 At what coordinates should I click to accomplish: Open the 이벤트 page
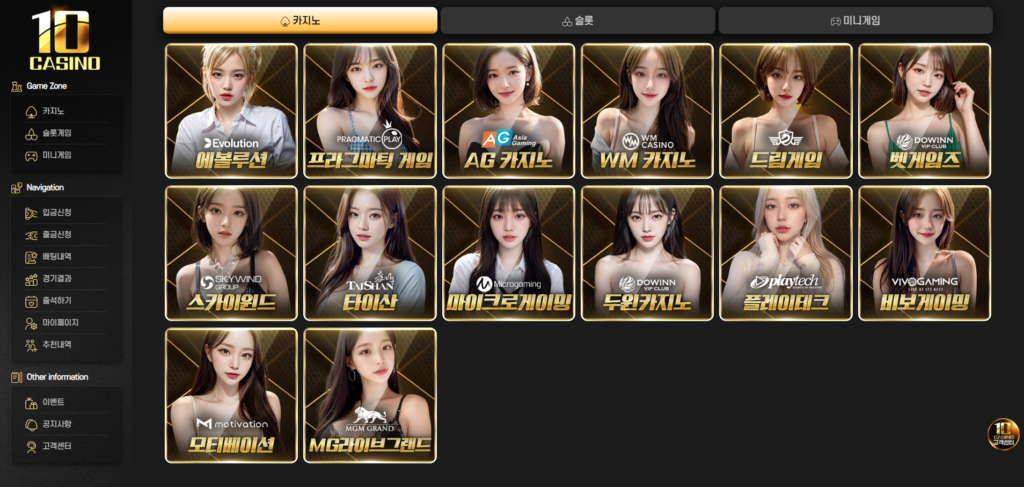coord(54,401)
